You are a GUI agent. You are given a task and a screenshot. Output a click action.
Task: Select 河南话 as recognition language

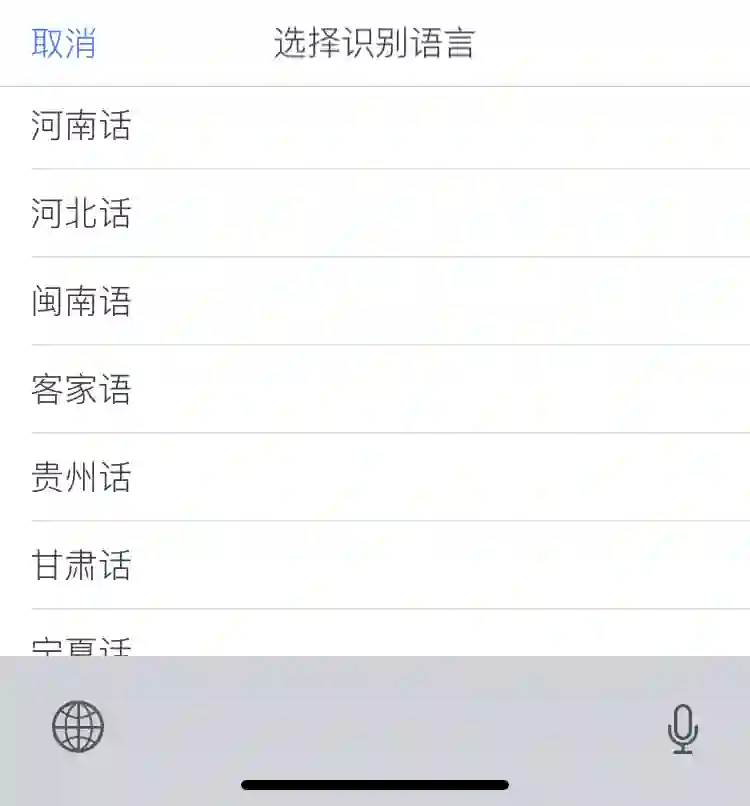click(81, 127)
